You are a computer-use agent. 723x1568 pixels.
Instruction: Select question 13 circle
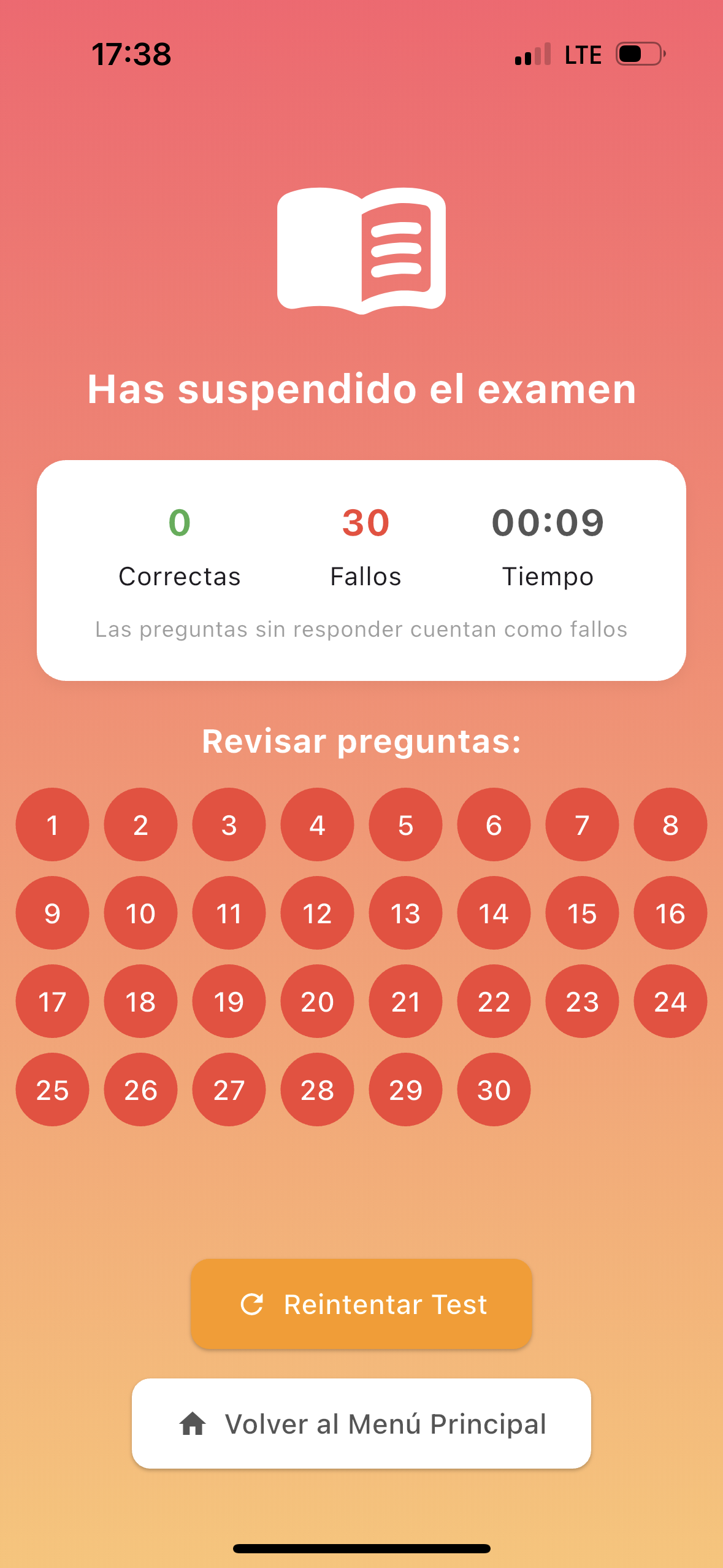(405, 913)
